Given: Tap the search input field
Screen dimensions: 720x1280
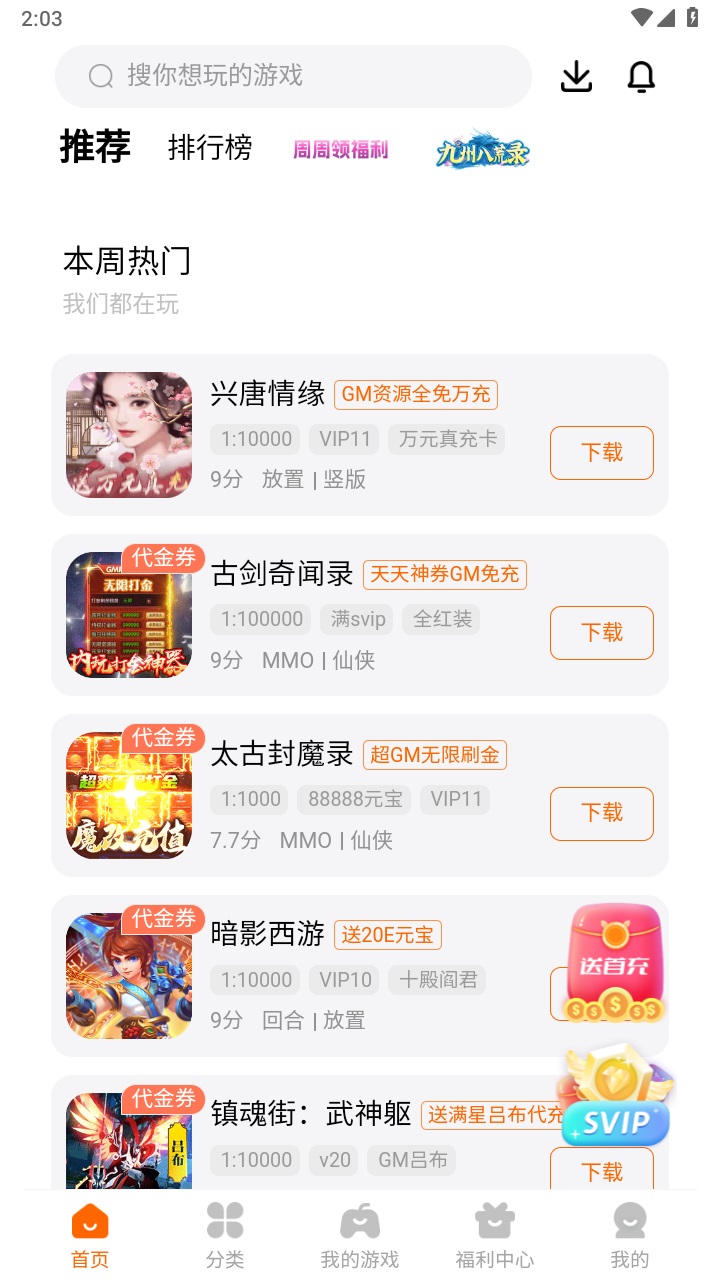Looking at the screenshot, I should tap(292, 76).
